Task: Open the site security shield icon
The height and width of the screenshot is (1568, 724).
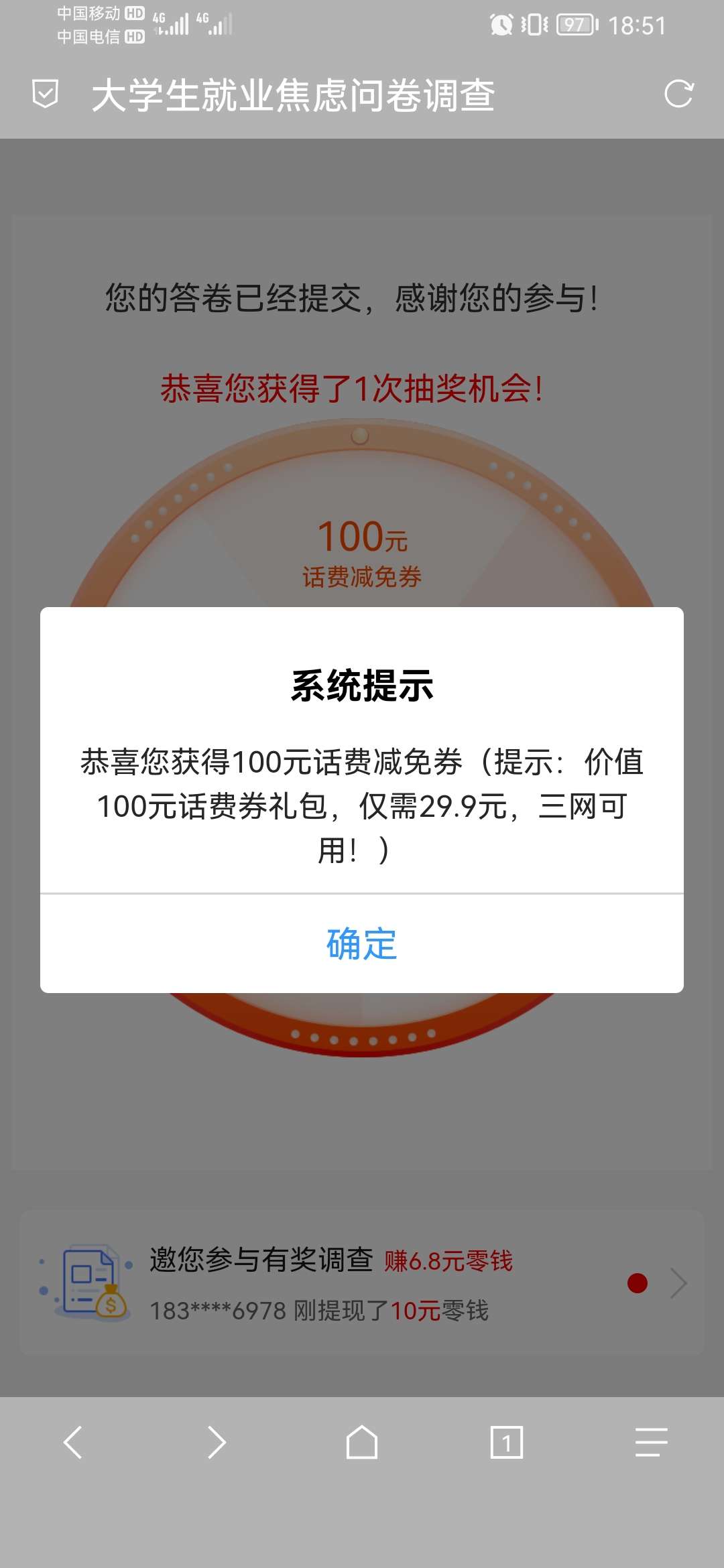Action: click(x=45, y=94)
